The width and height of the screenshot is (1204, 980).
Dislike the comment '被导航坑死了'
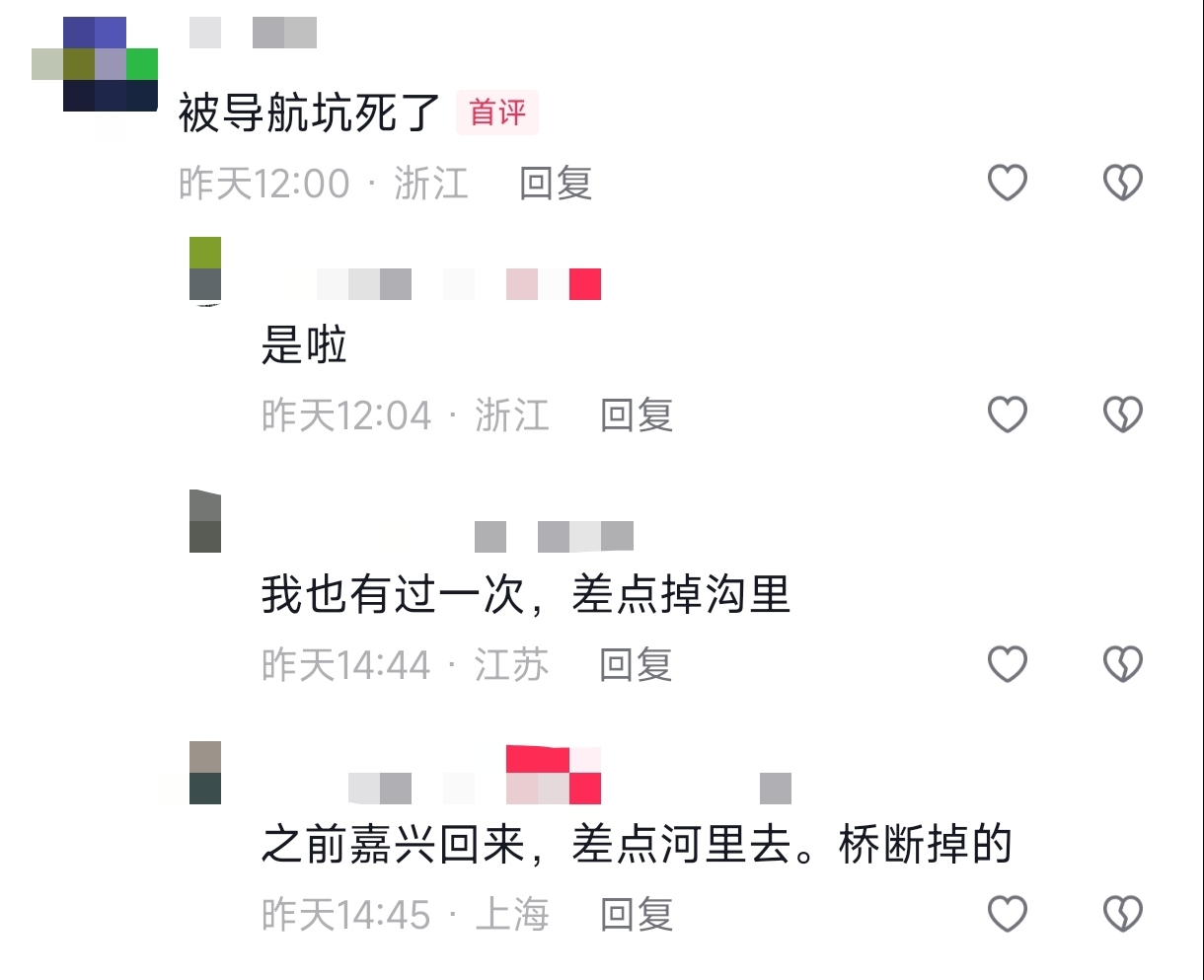(x=1122, y=183)
